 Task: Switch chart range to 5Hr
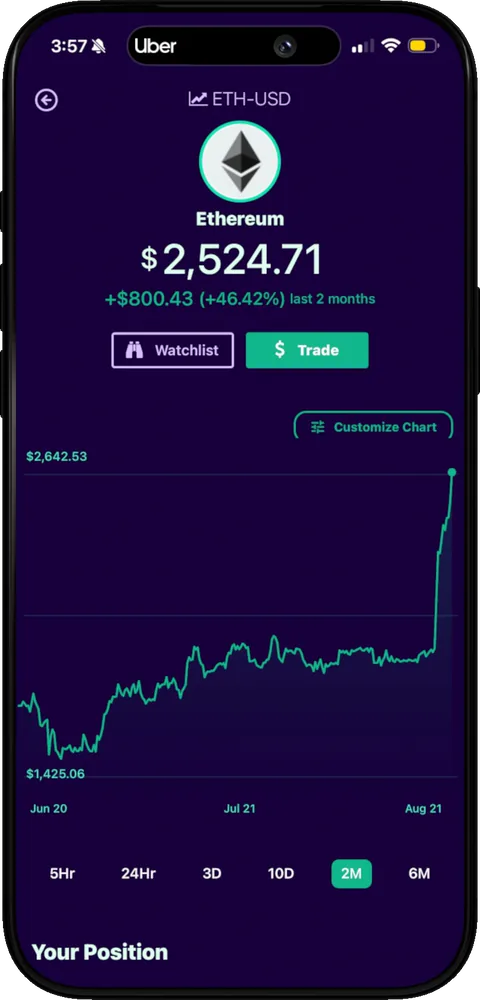pos(62,873)
